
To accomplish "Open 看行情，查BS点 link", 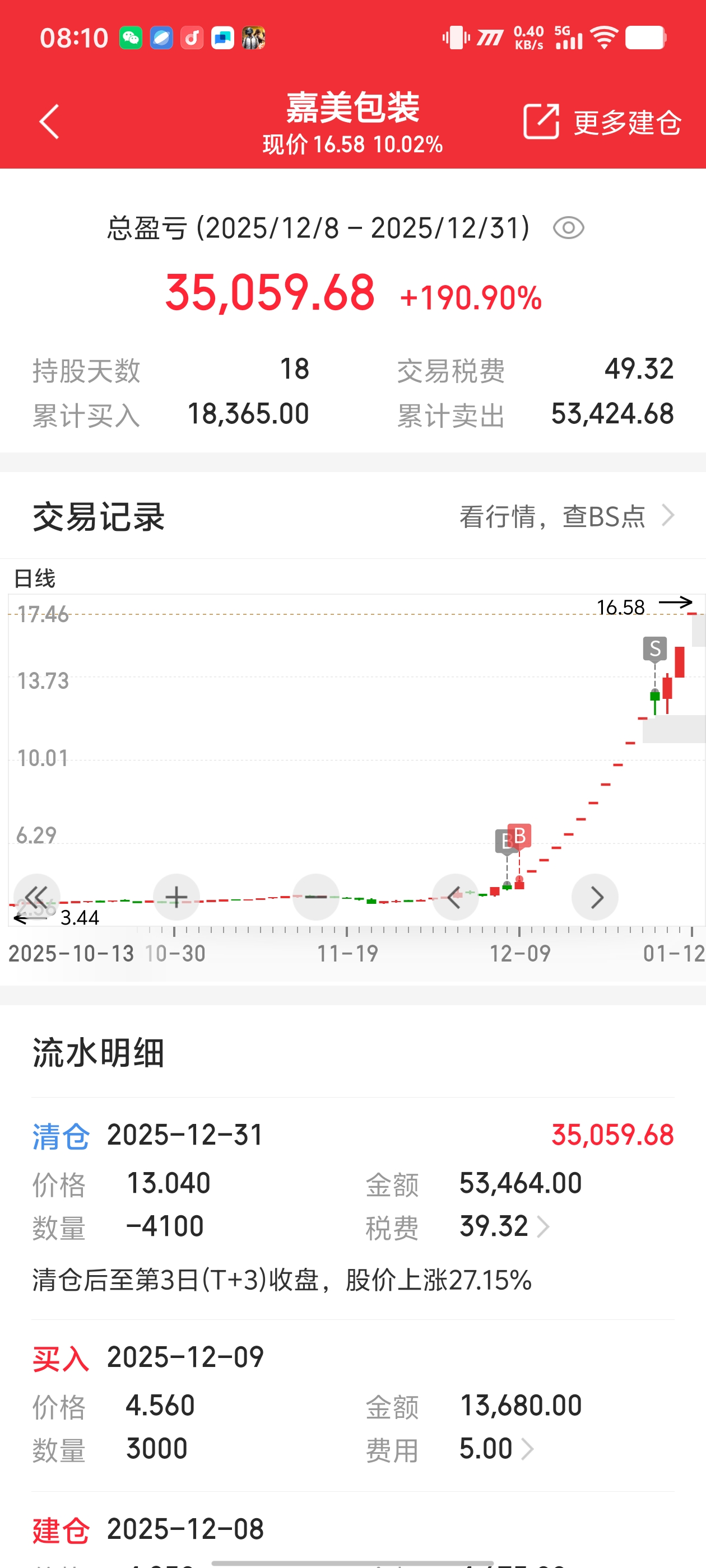I will 566,516.
